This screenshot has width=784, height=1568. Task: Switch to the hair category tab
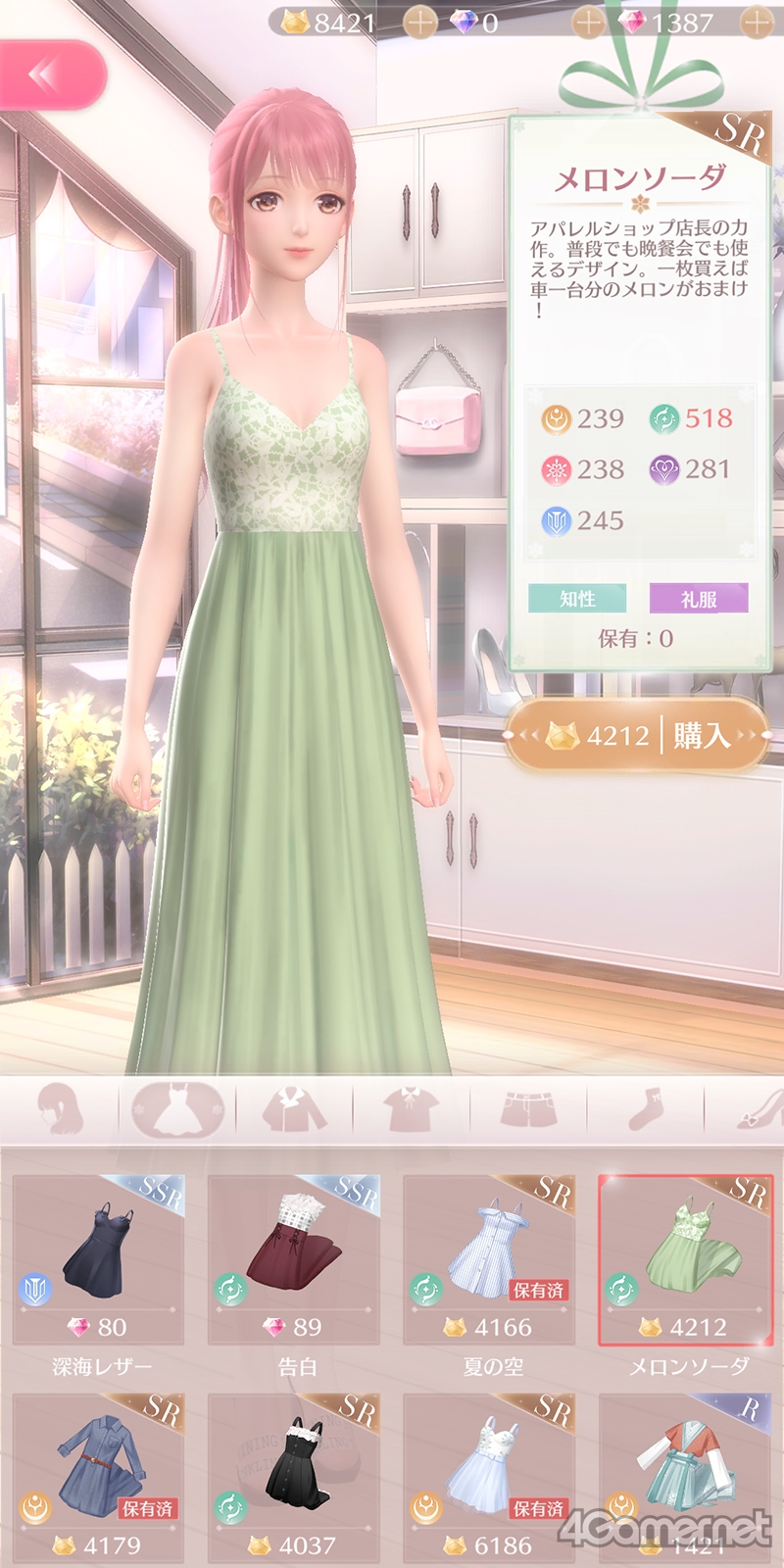(59, 1110)
